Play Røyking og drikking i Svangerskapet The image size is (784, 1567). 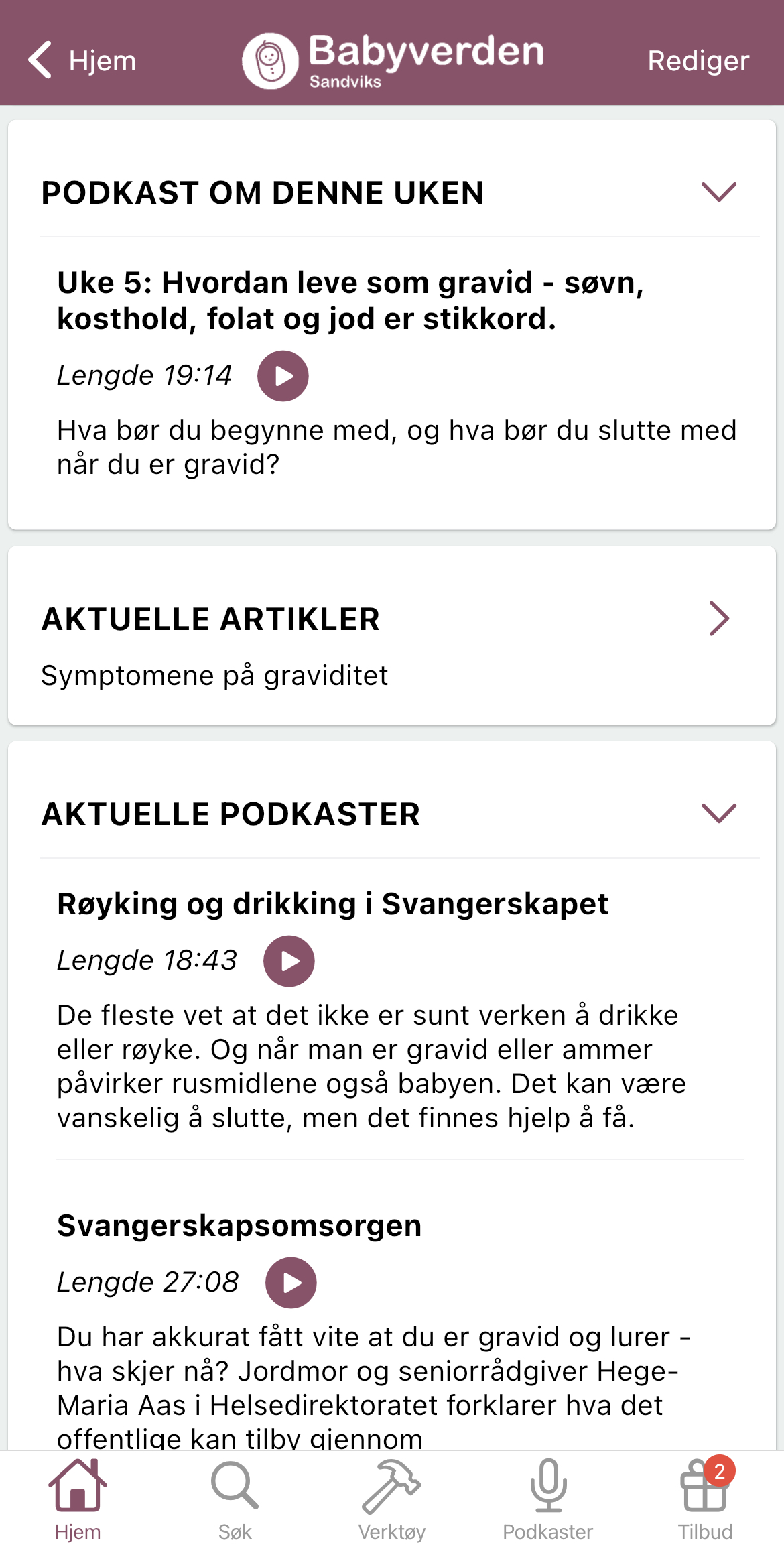click(x=289, y=961)
